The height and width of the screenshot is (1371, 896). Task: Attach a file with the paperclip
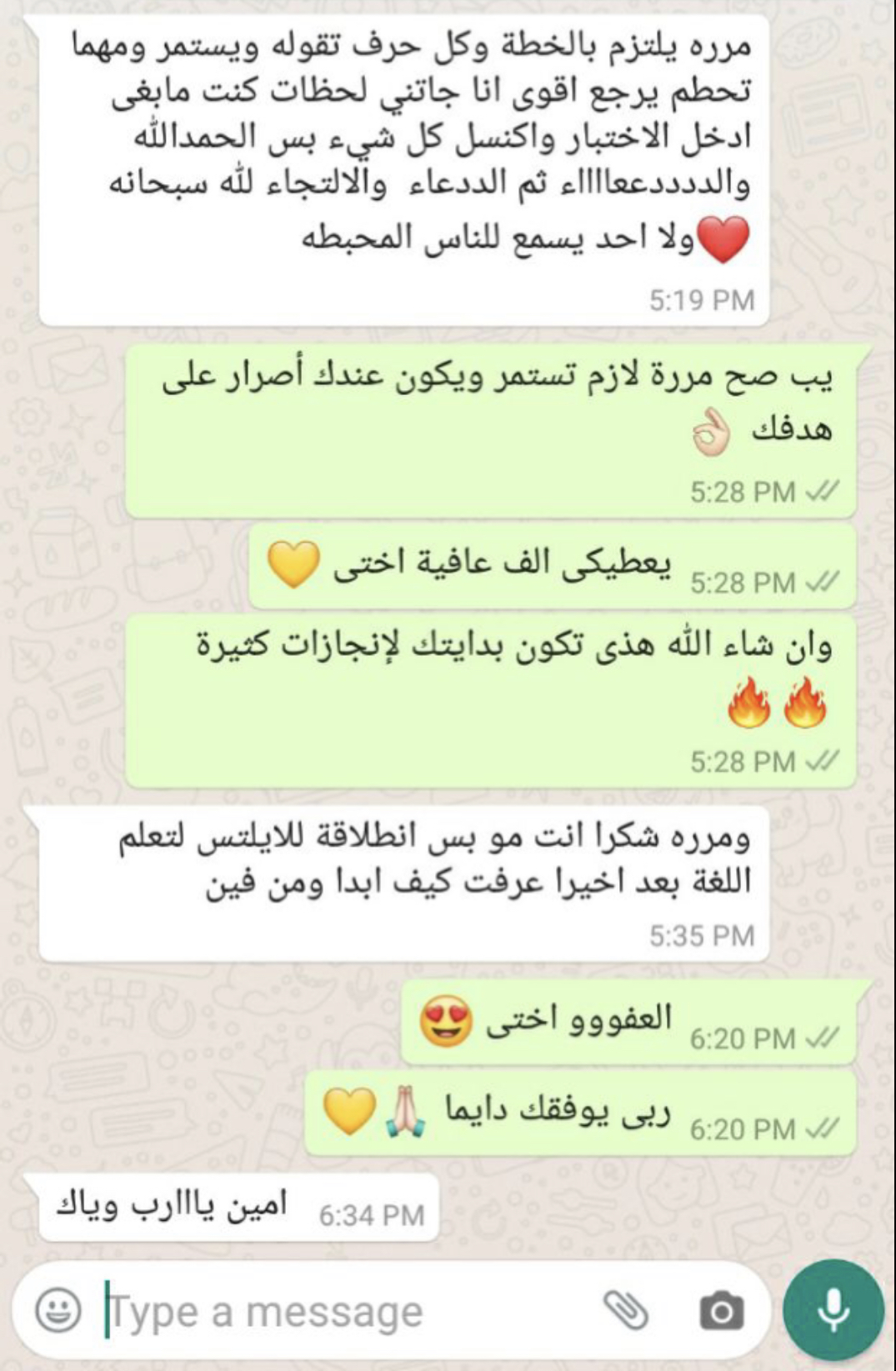coord(625,1310)
